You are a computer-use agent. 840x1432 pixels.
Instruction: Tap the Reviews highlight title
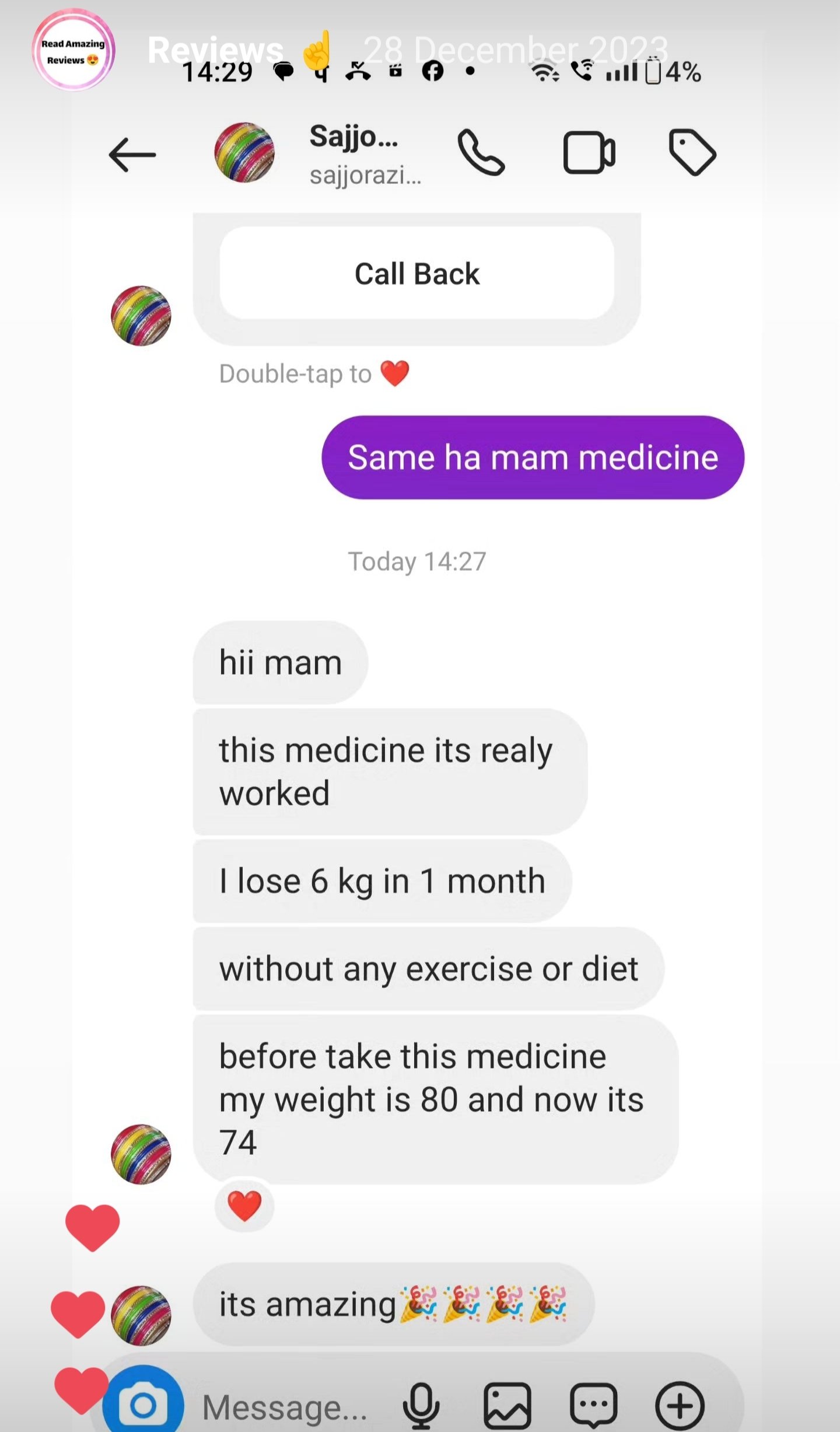(215, 49)
